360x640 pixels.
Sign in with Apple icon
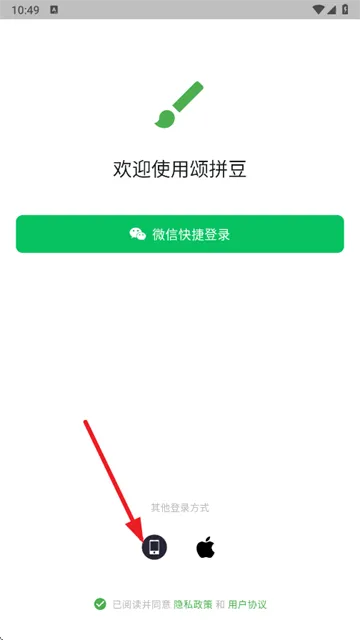coord(206,547)
